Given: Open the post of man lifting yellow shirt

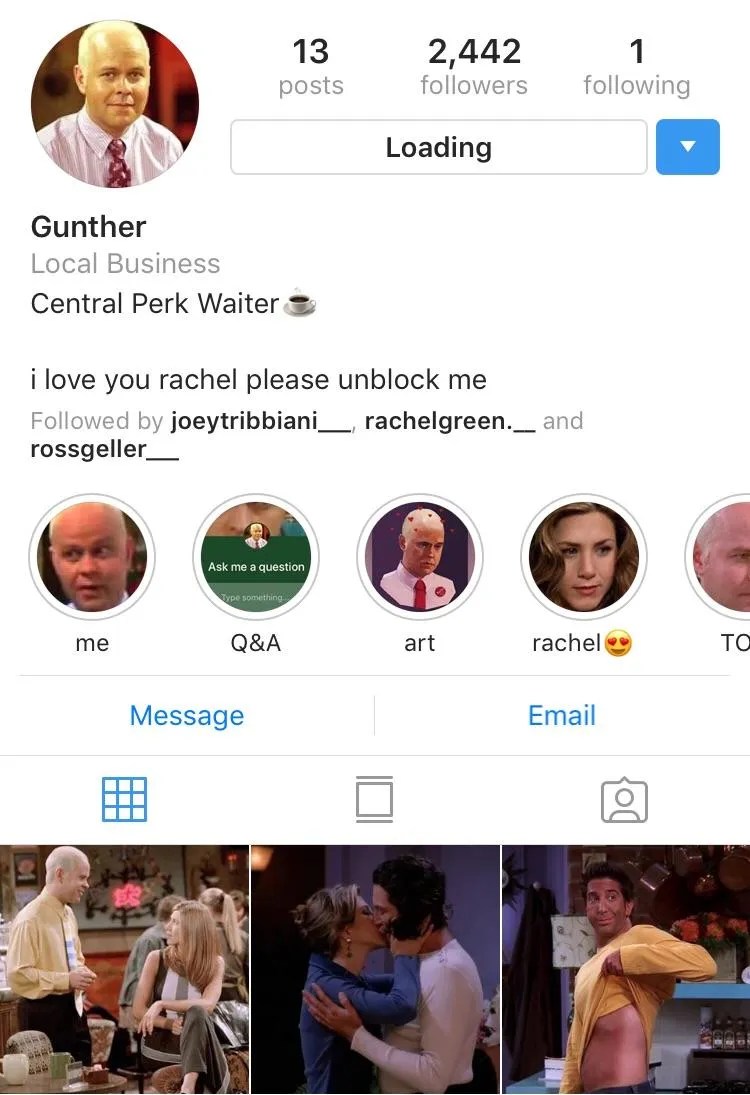Looking at the screenshot, I should [626, 970].
